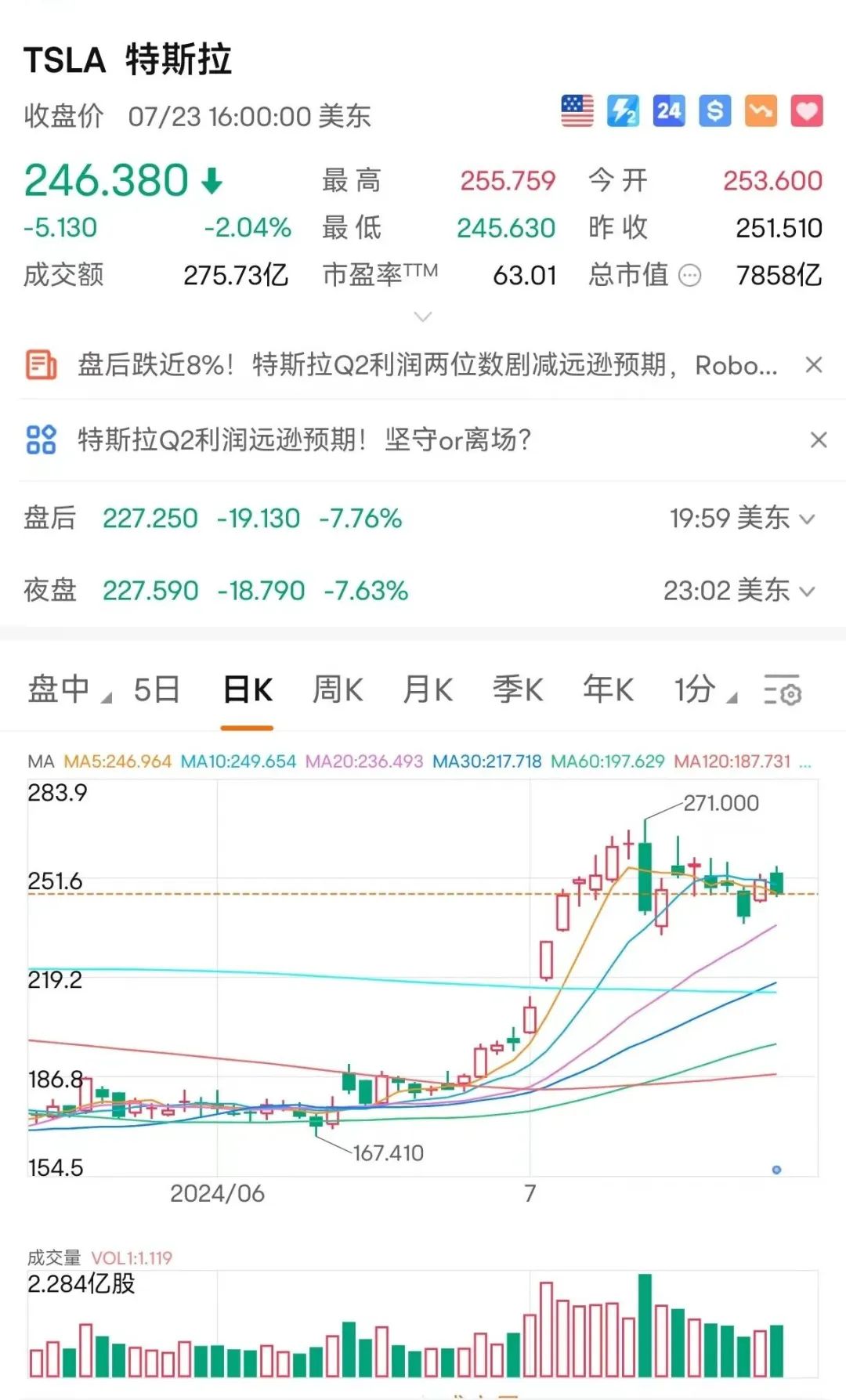The width and height of the screenshot is (846, 1400).
Task: Open the 特斯拉Q2利润远逊预期 discussion
Action: (x=304, y=440)
